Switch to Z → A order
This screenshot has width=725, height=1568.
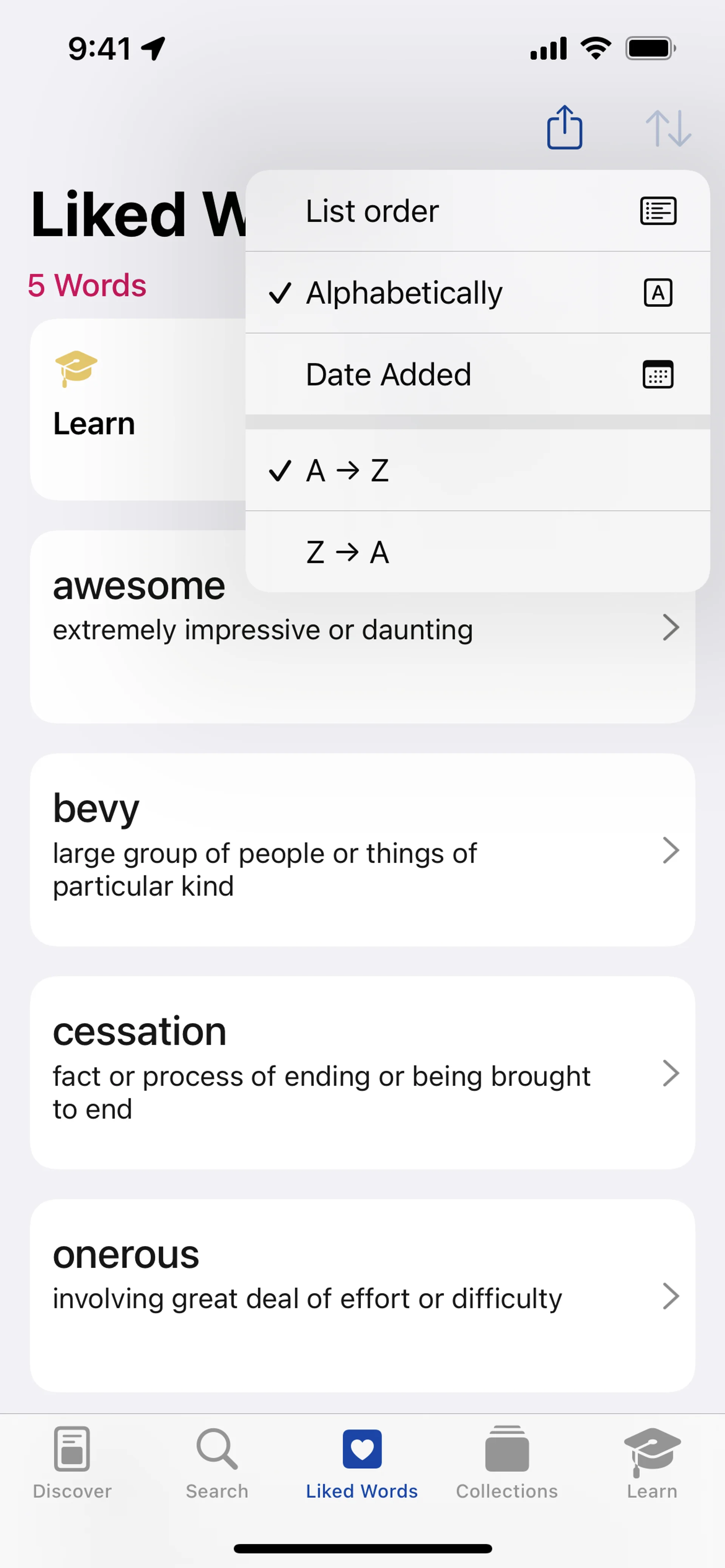[477, 552]
